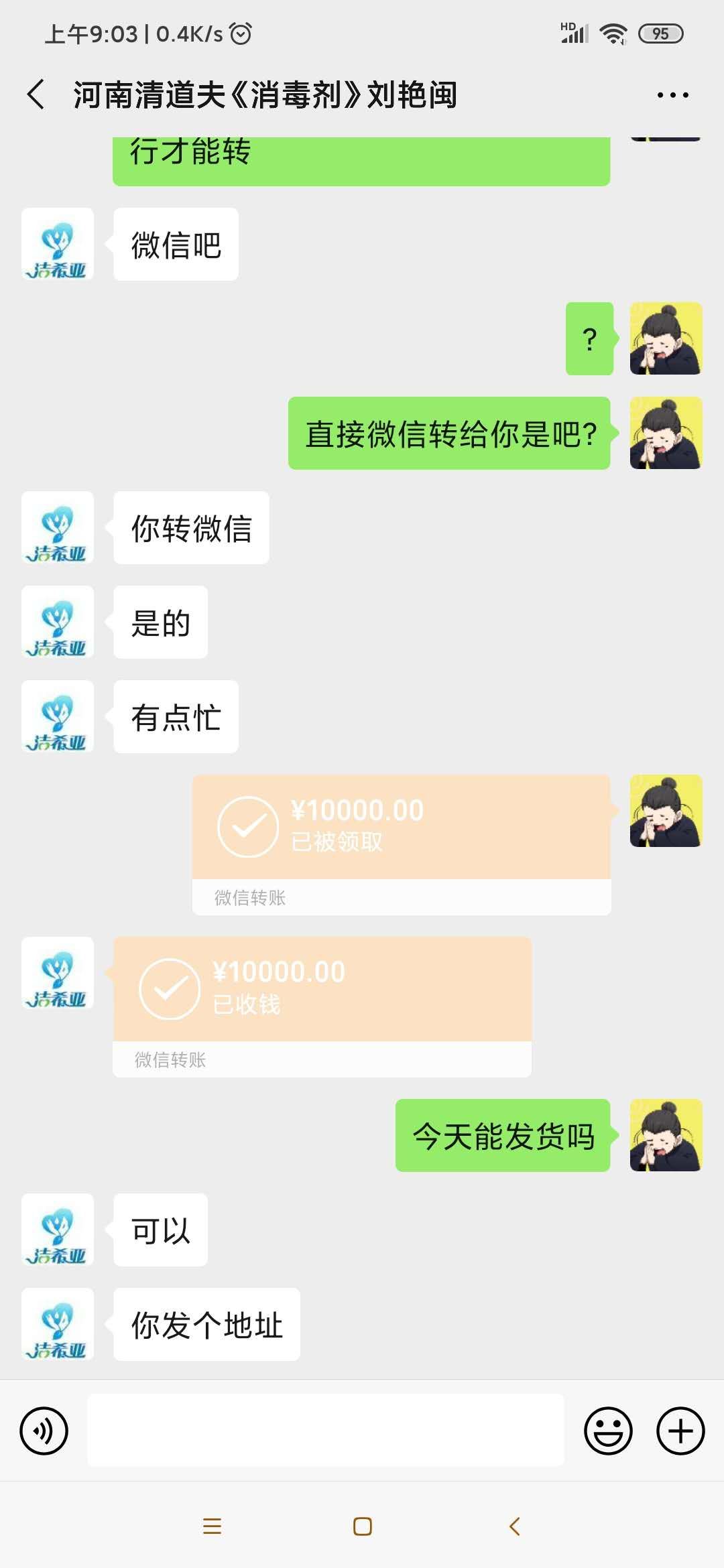This screenshot has width=724, height=1568.
Task: Open the emoji sticker panel
Action: coord(608,1431)
